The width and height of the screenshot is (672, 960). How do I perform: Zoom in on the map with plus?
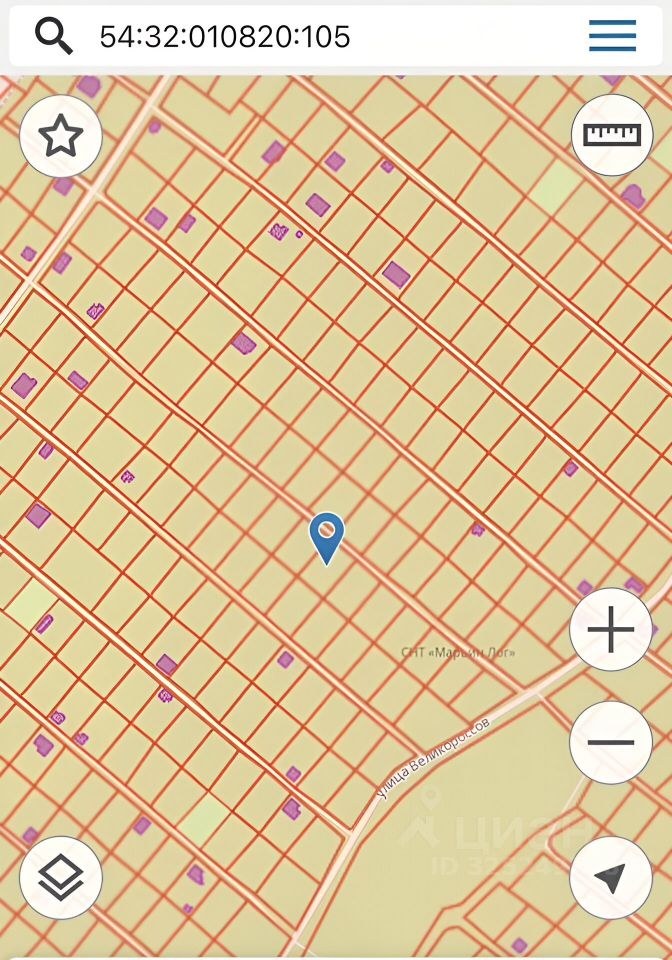[x=611, y=630]
